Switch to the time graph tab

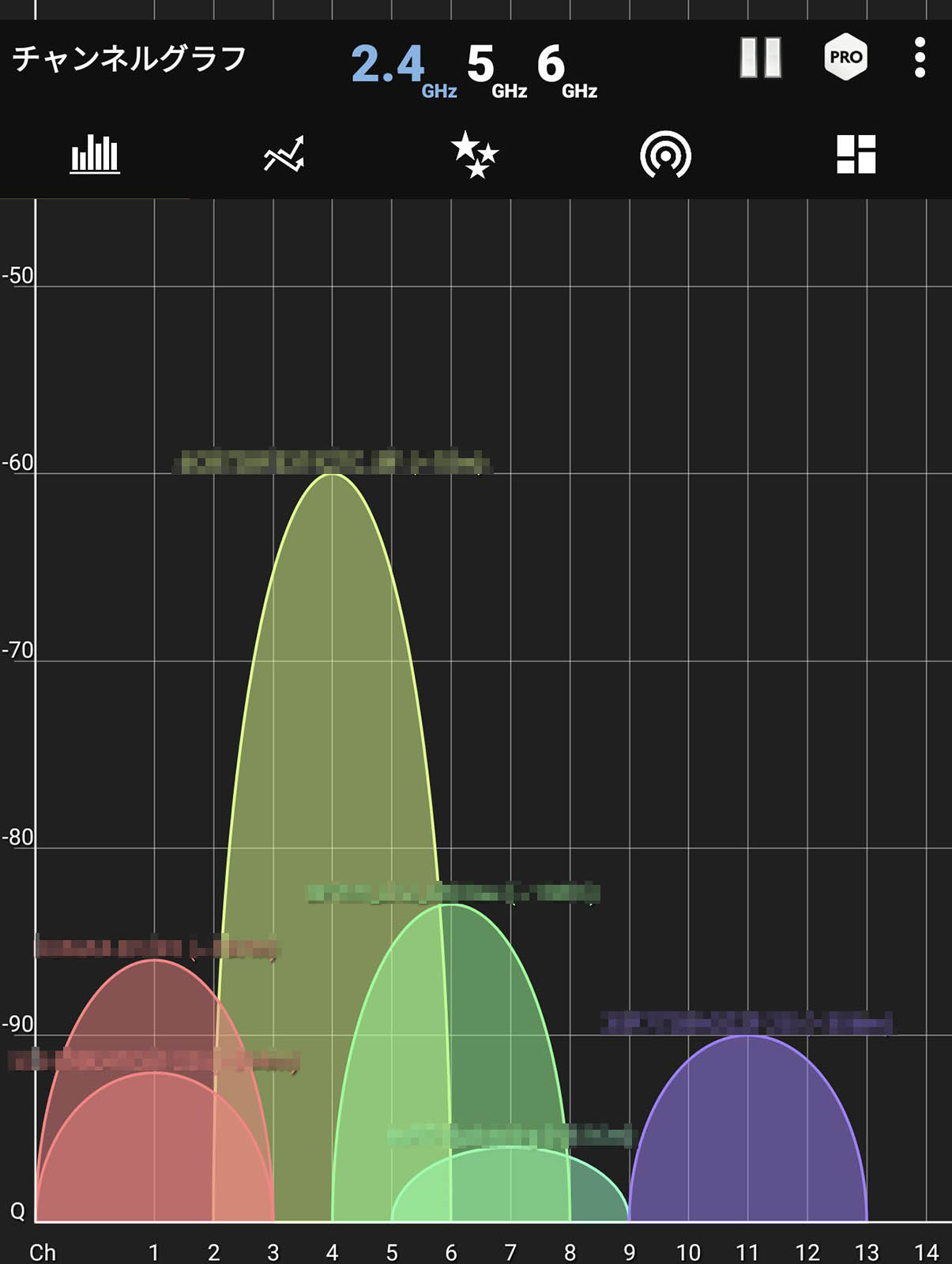pos(284,154)
